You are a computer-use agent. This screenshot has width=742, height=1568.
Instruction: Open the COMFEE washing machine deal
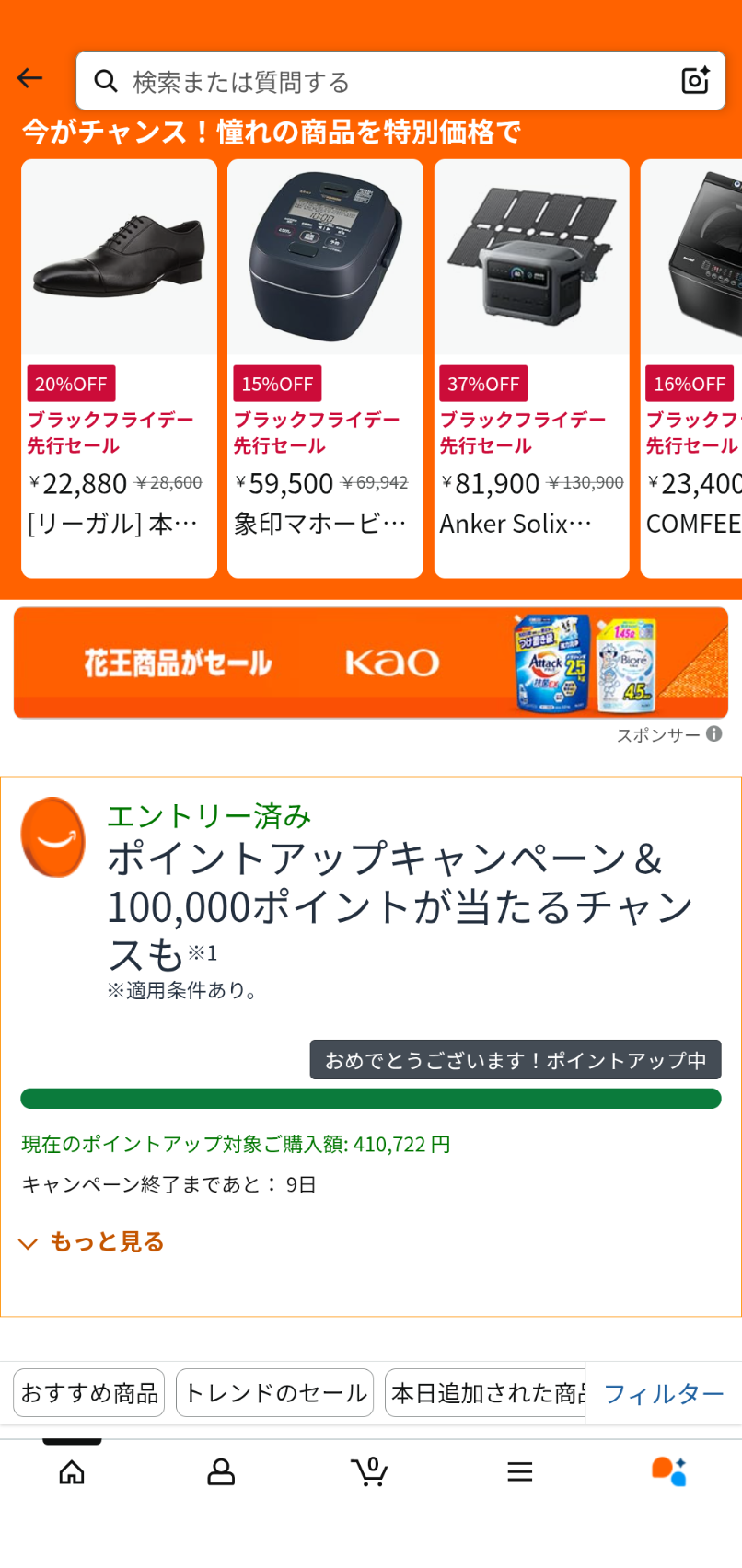[691, 368]
